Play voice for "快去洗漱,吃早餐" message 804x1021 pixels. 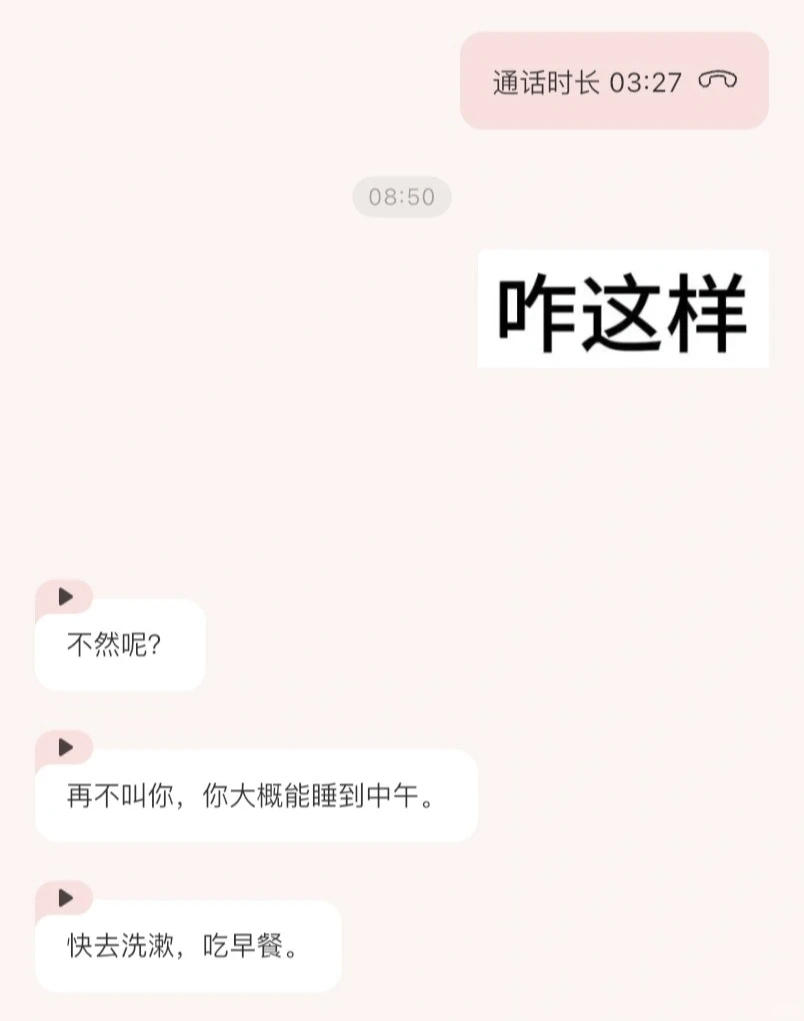[66, 898]
